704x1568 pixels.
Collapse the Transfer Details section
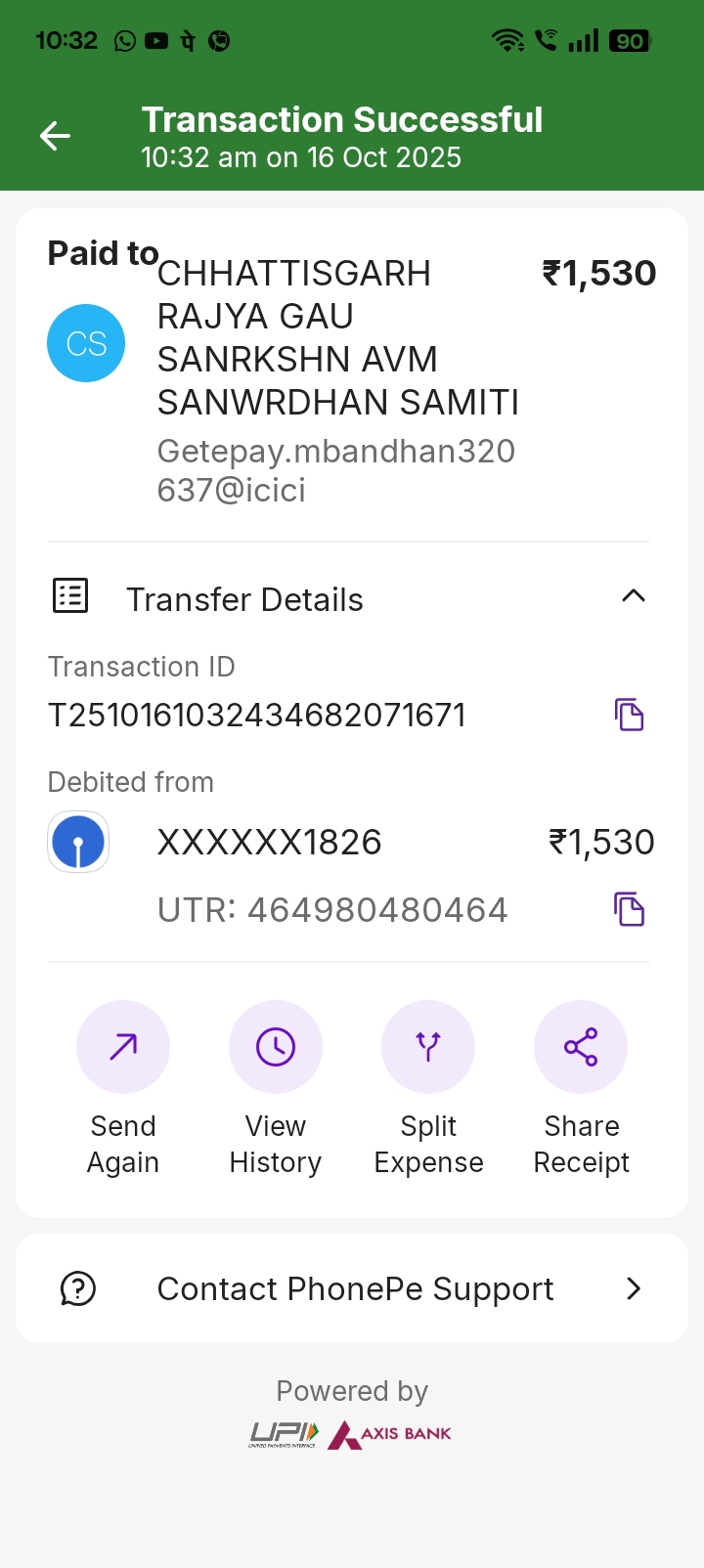point(634,596)
